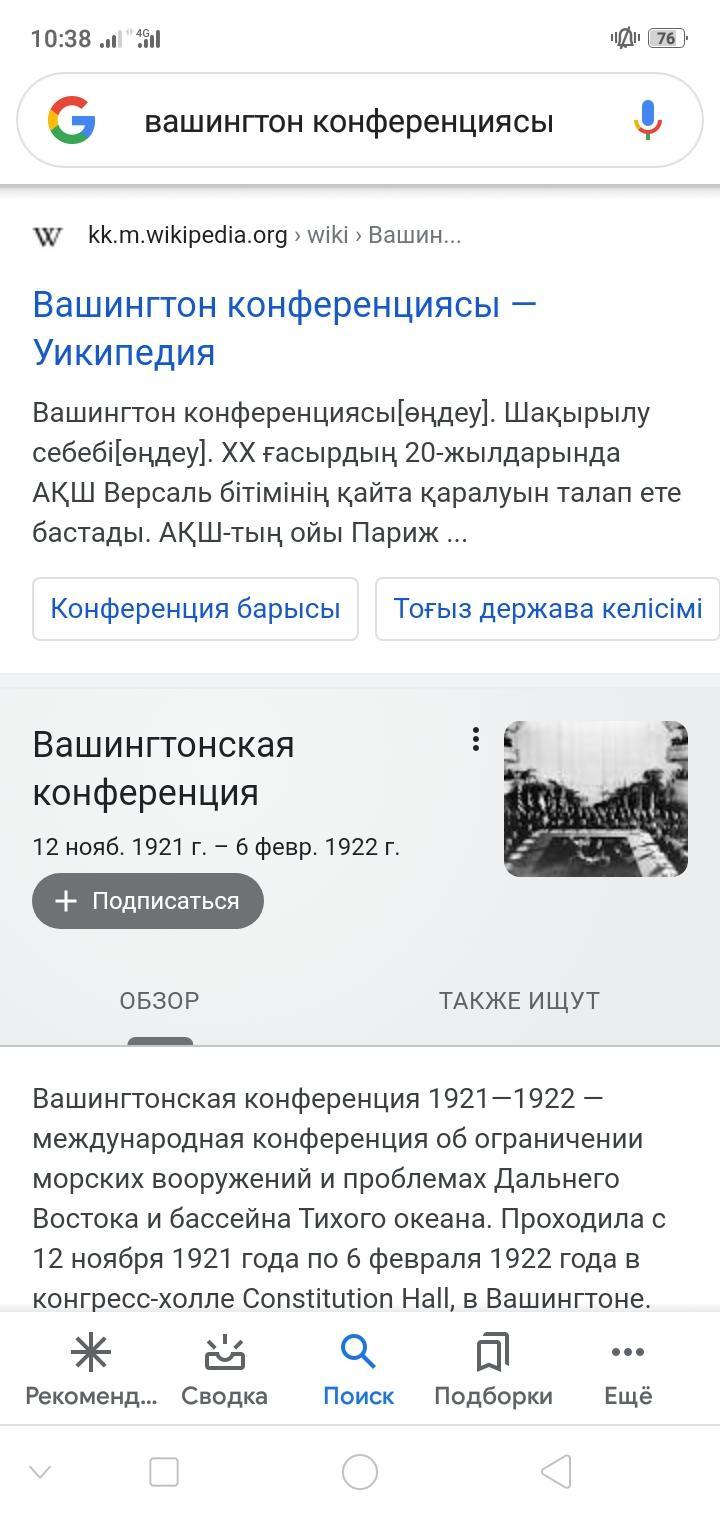The height and width of the screenshot is (1520, 720).
Task: Go to the home screen
Action: [360, 1472]
